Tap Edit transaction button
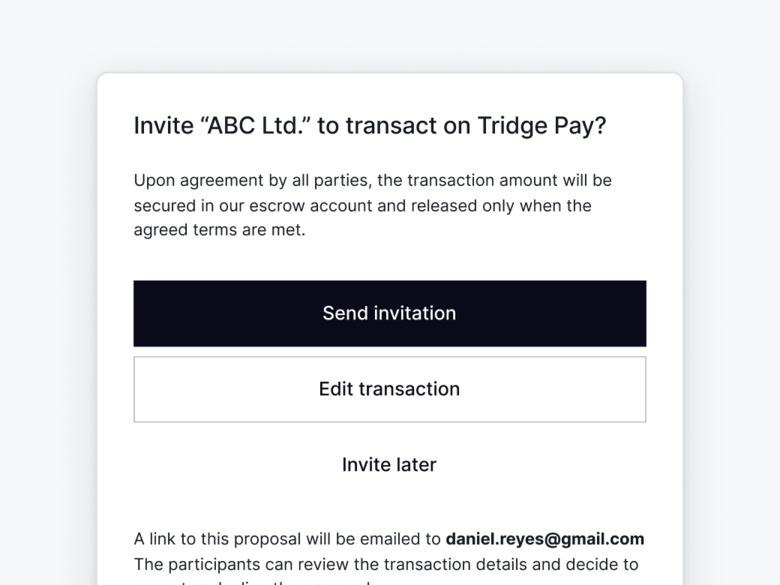Viewport: 780px width, 585px height. (x=389, y=389)
